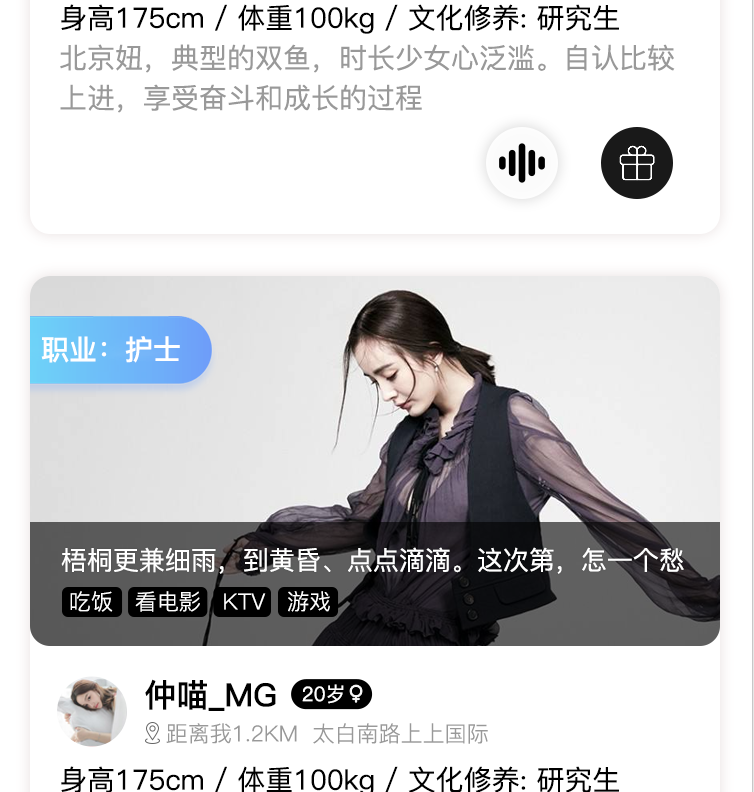
Task: Send a gift with the gift icon
Action: (636, 163)
